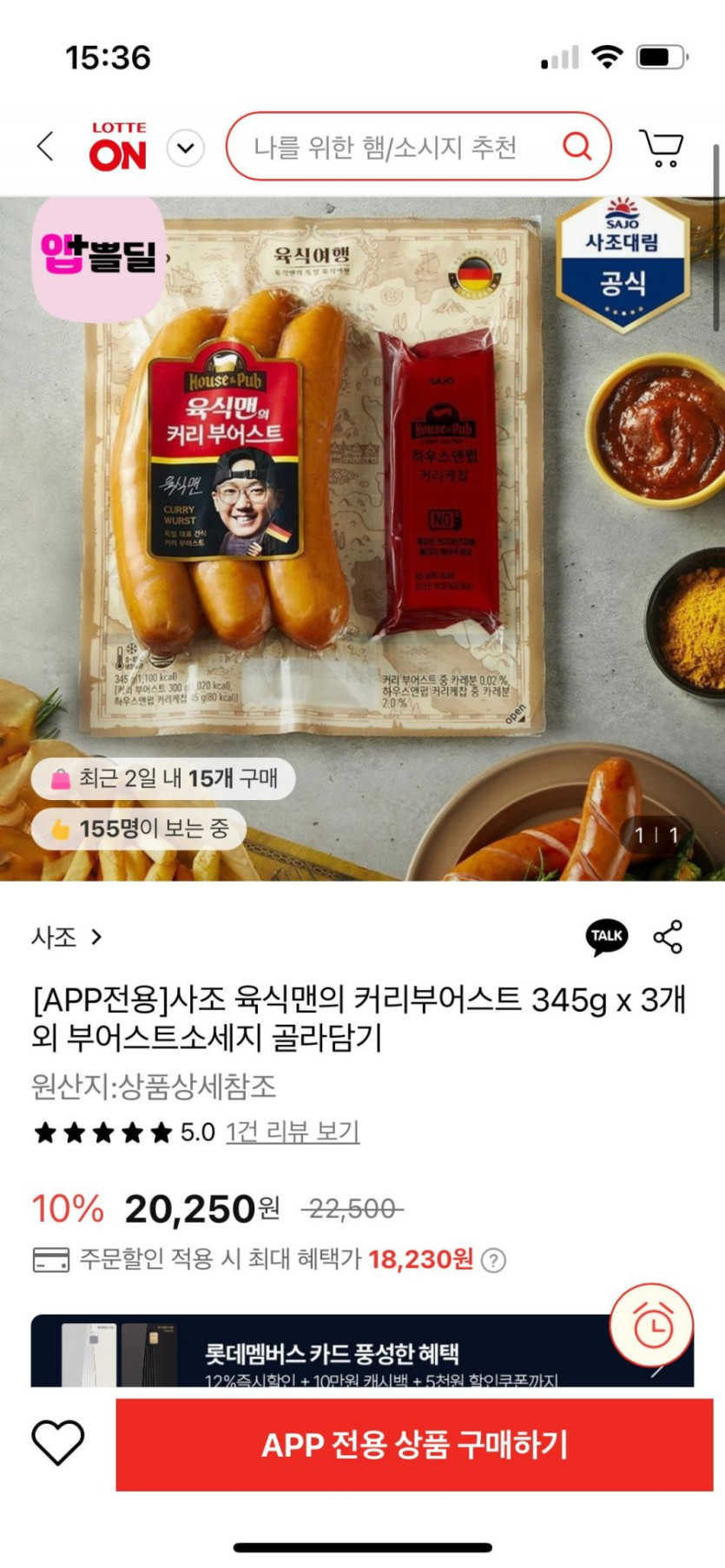Open the product image of curry wurst
Screen dimensions: 725x1568
click(x=362, y=538)
